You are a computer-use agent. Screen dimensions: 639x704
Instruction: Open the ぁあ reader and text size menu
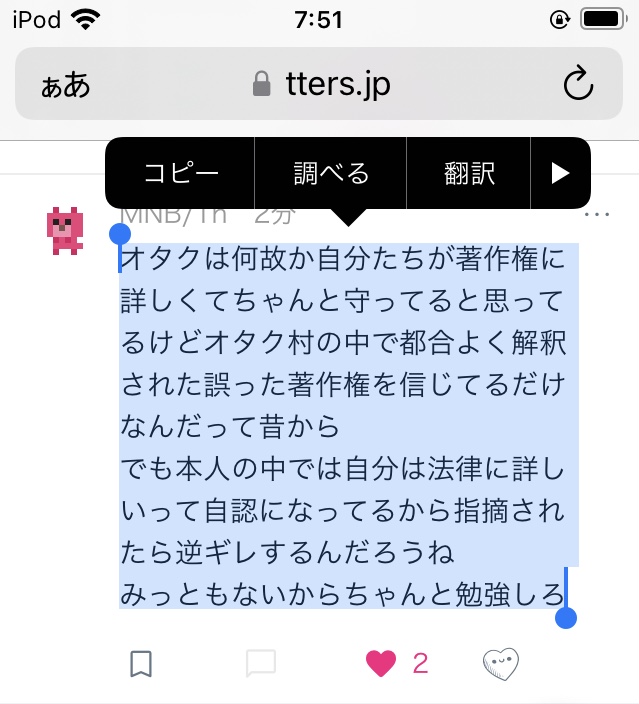(66, 85)
